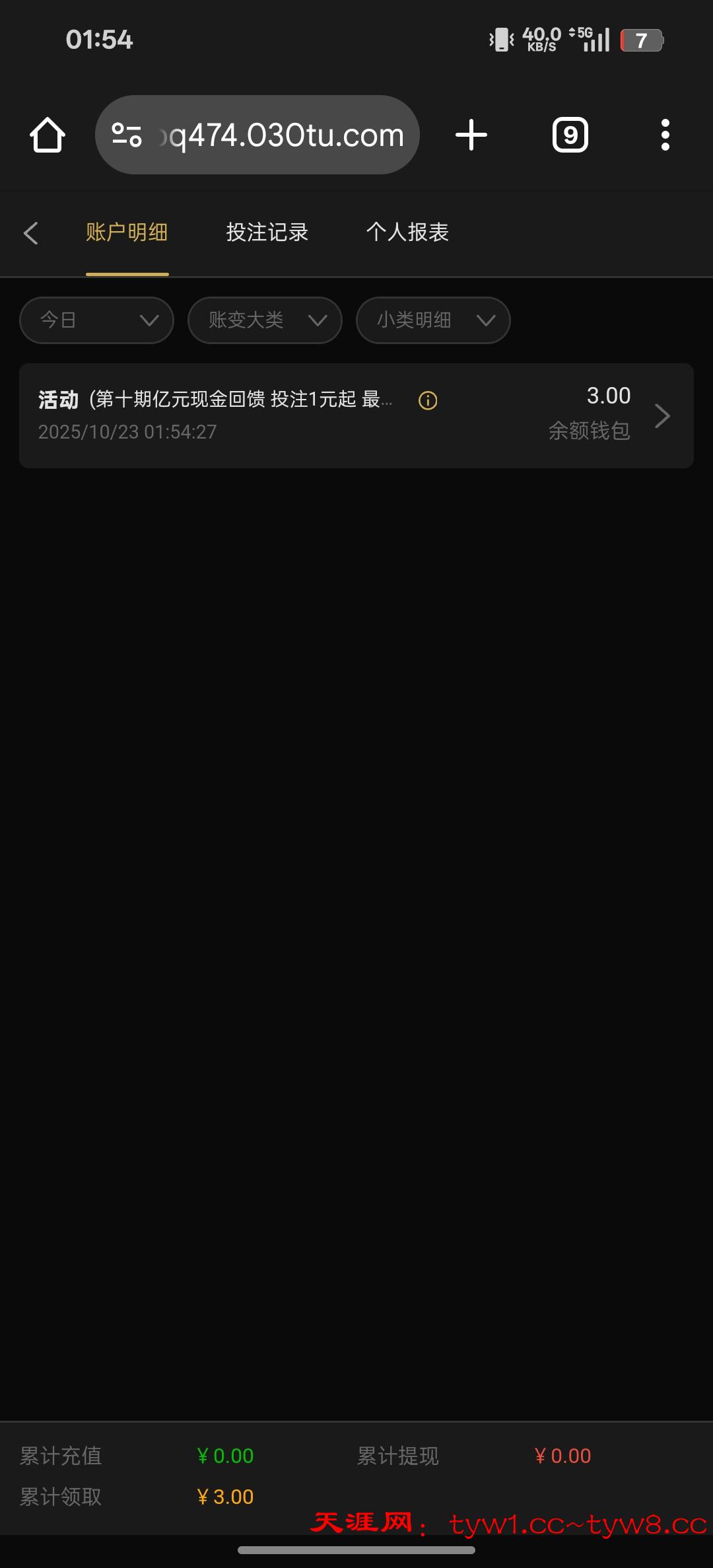Tap the info icon on 活动 record
Screen dimensions: 713x1568
[428, 400]
